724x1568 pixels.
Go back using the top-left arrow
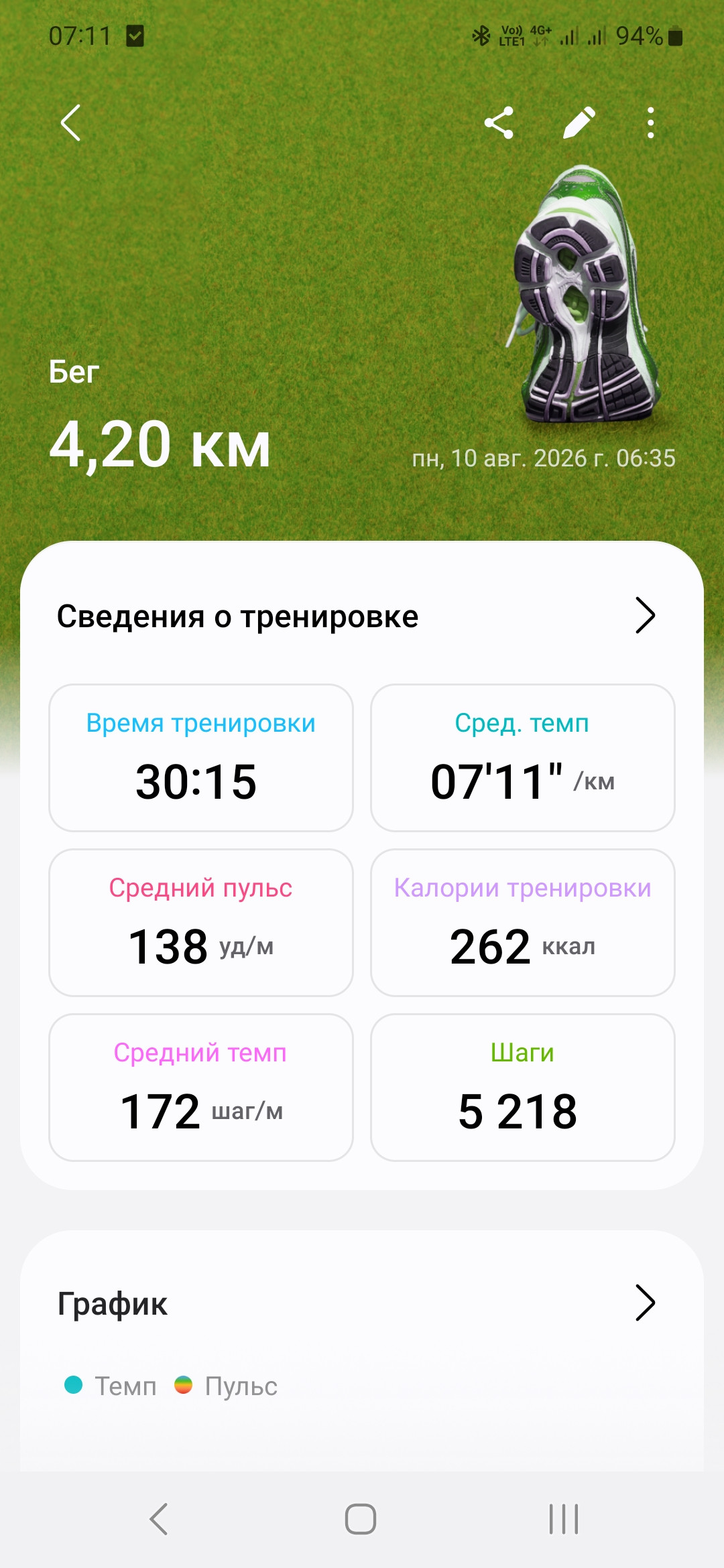[x=70, y=123]
